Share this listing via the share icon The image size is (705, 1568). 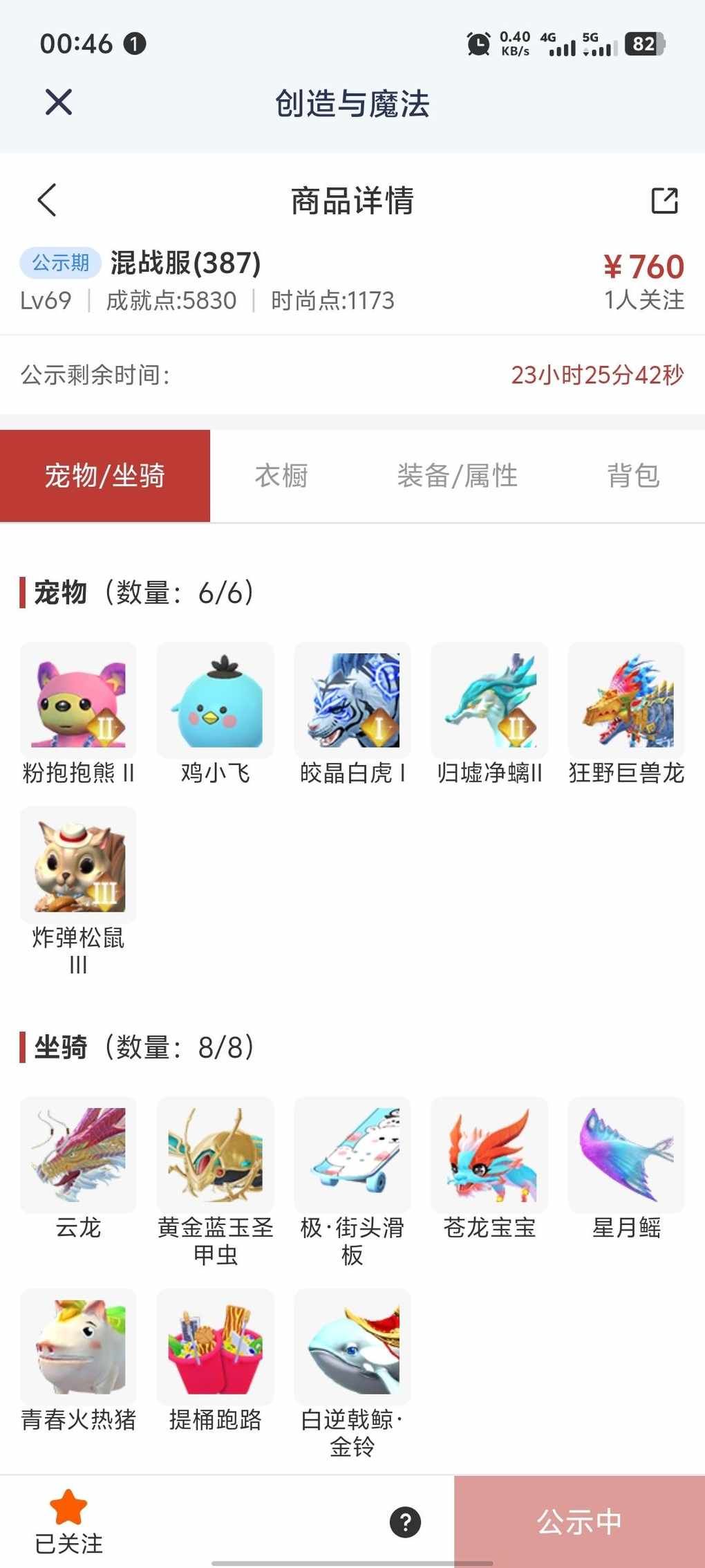click(x=664, y=201)
